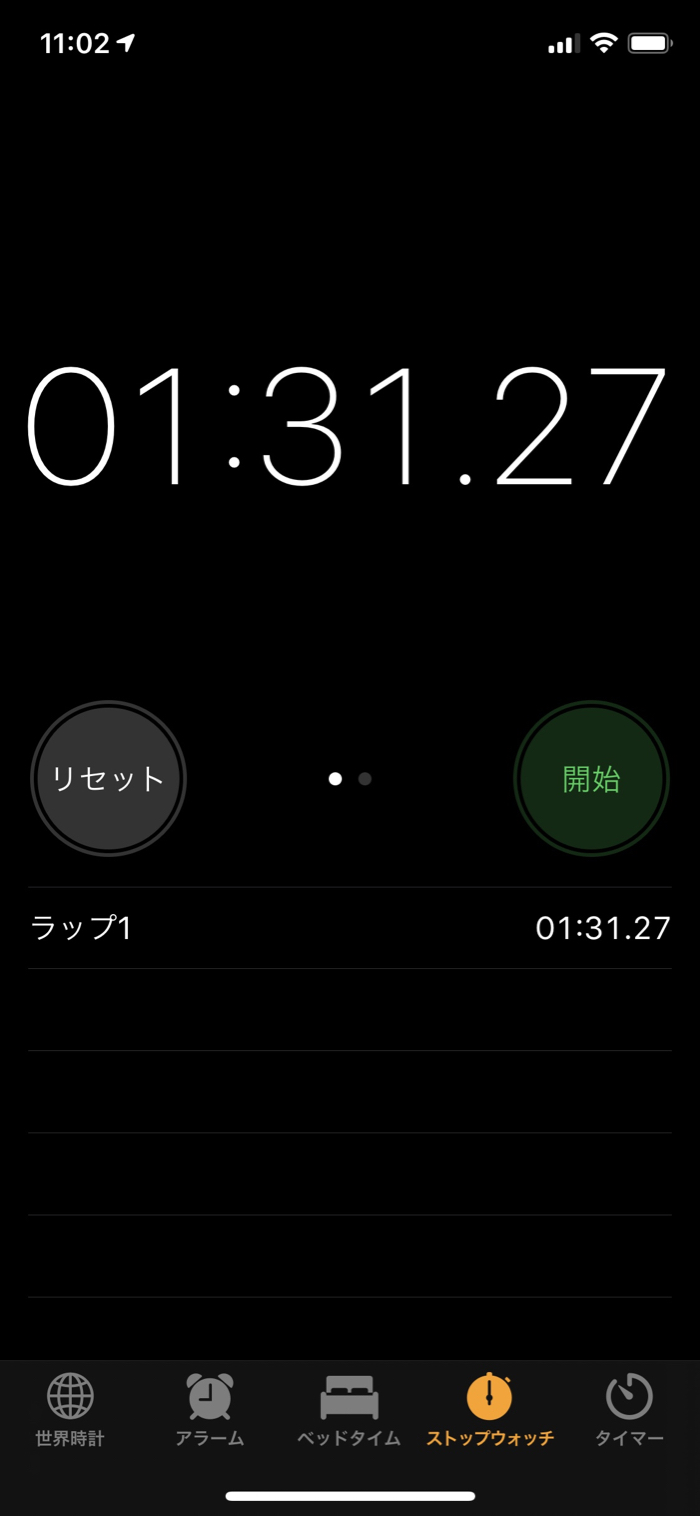Screen dimensions: 700x1516
Task: Open the 世界時計 tab
Action: [70, 1410]
